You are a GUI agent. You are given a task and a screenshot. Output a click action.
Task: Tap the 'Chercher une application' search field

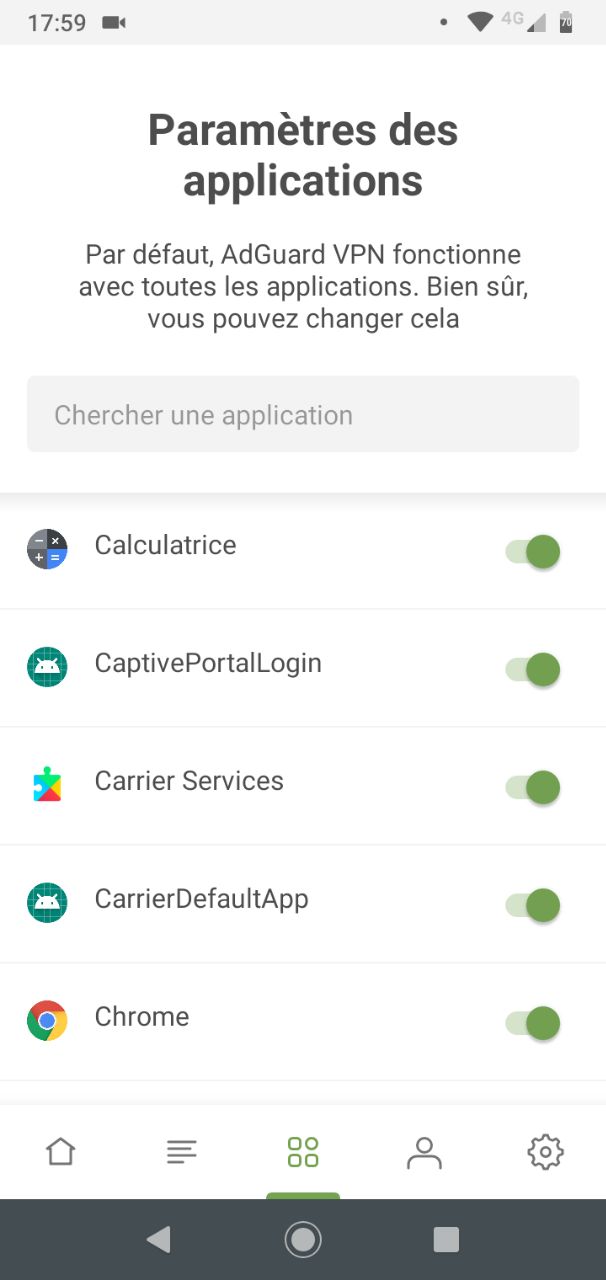pyautogui.click(x=303, y=414)
